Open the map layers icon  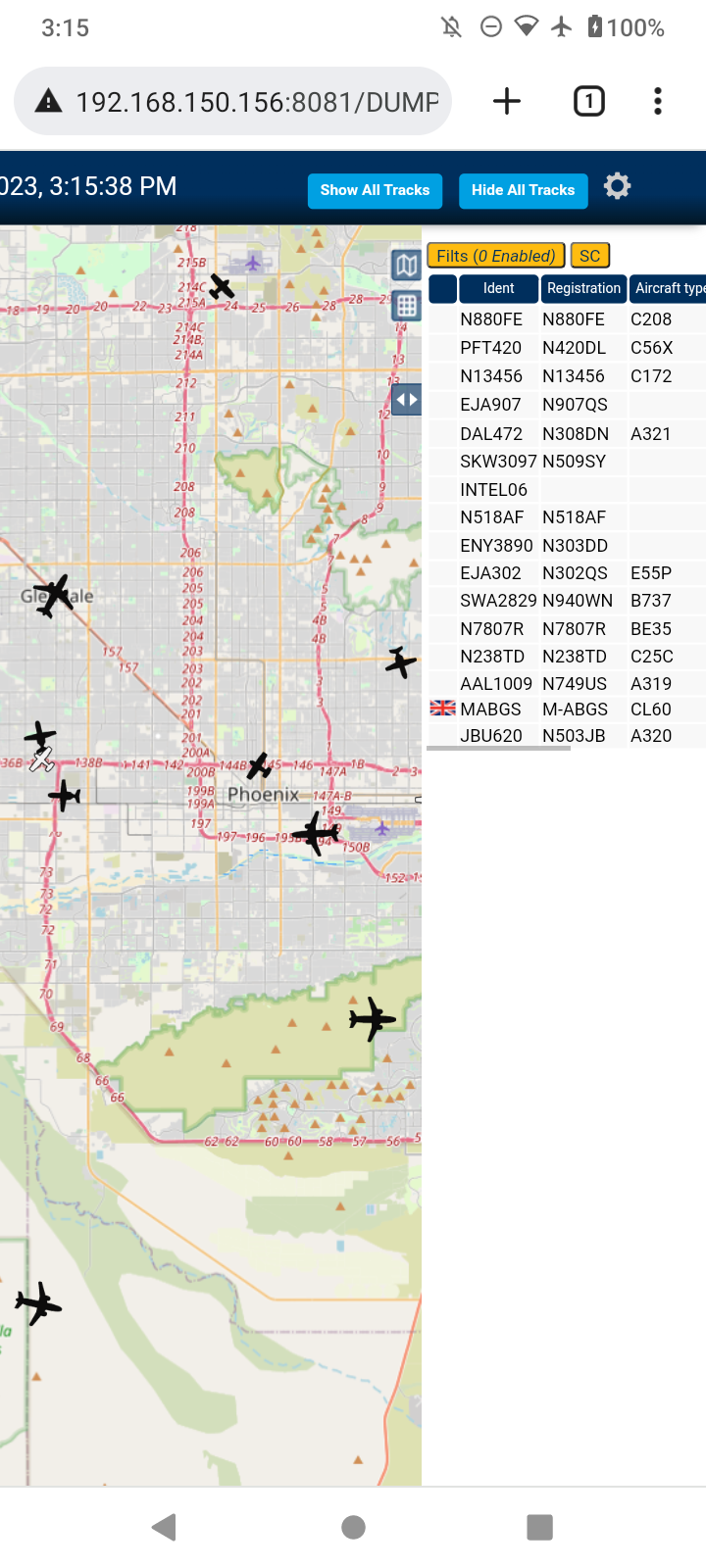point(406,265)
